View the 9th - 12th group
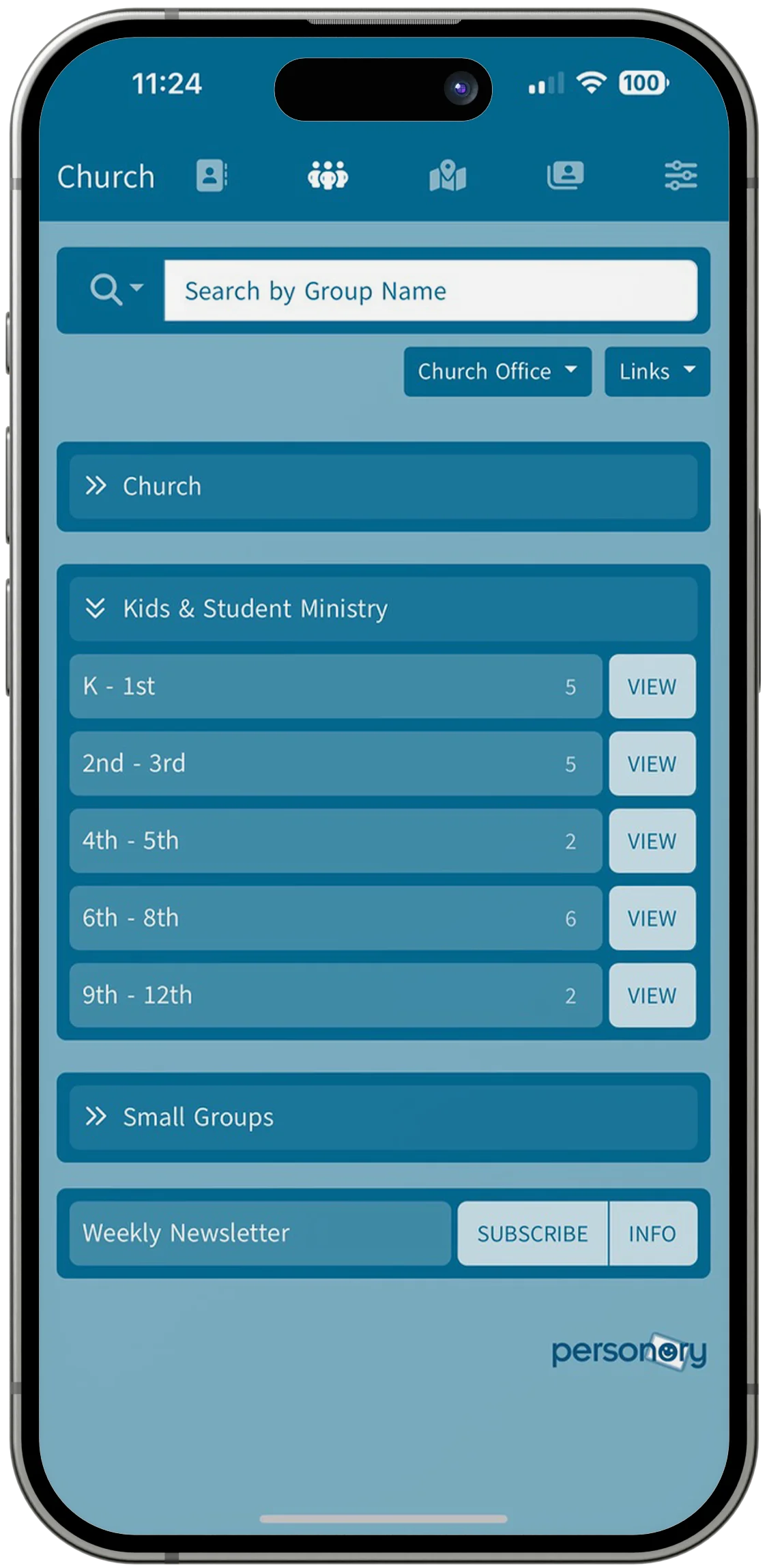 click(x=652, y=995)
